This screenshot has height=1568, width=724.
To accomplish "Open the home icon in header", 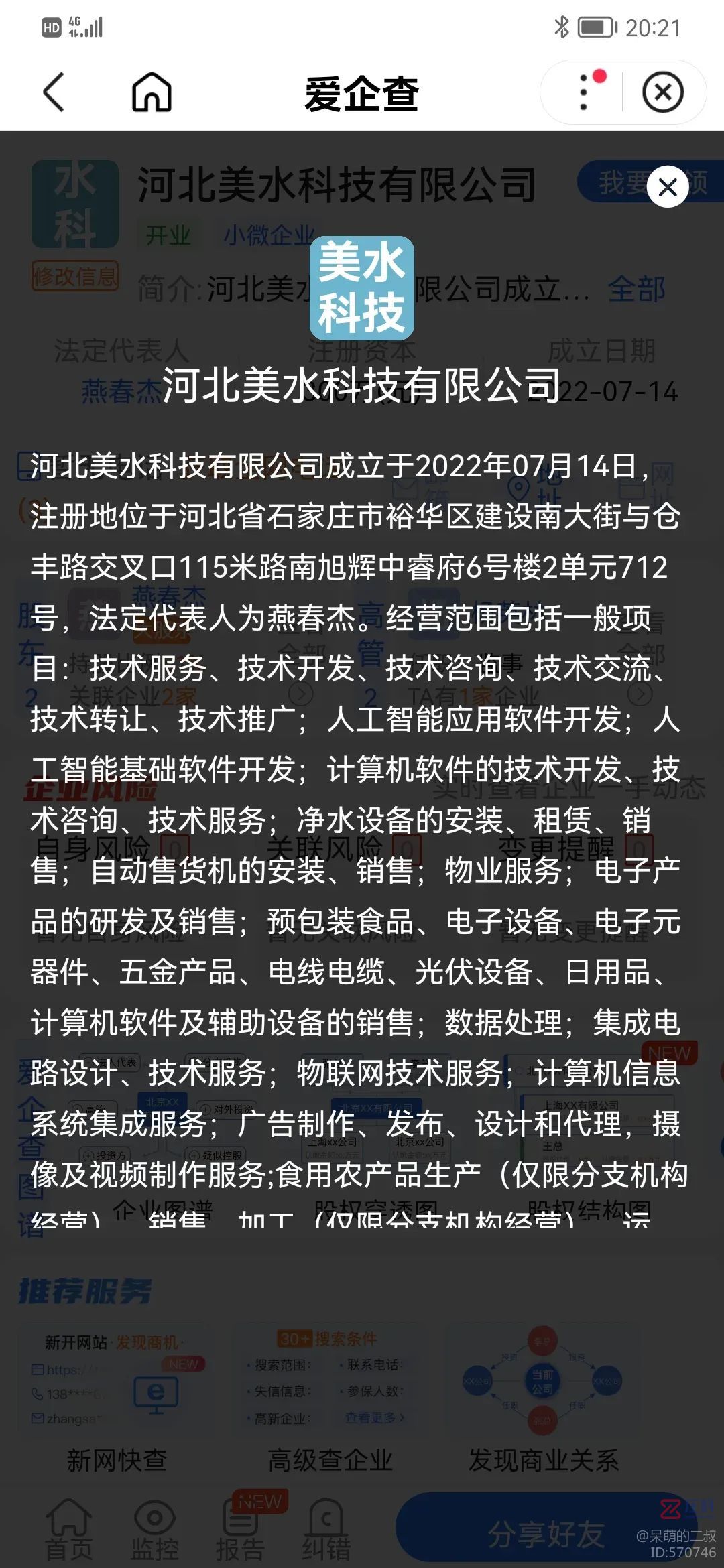I will pos(152,92).
